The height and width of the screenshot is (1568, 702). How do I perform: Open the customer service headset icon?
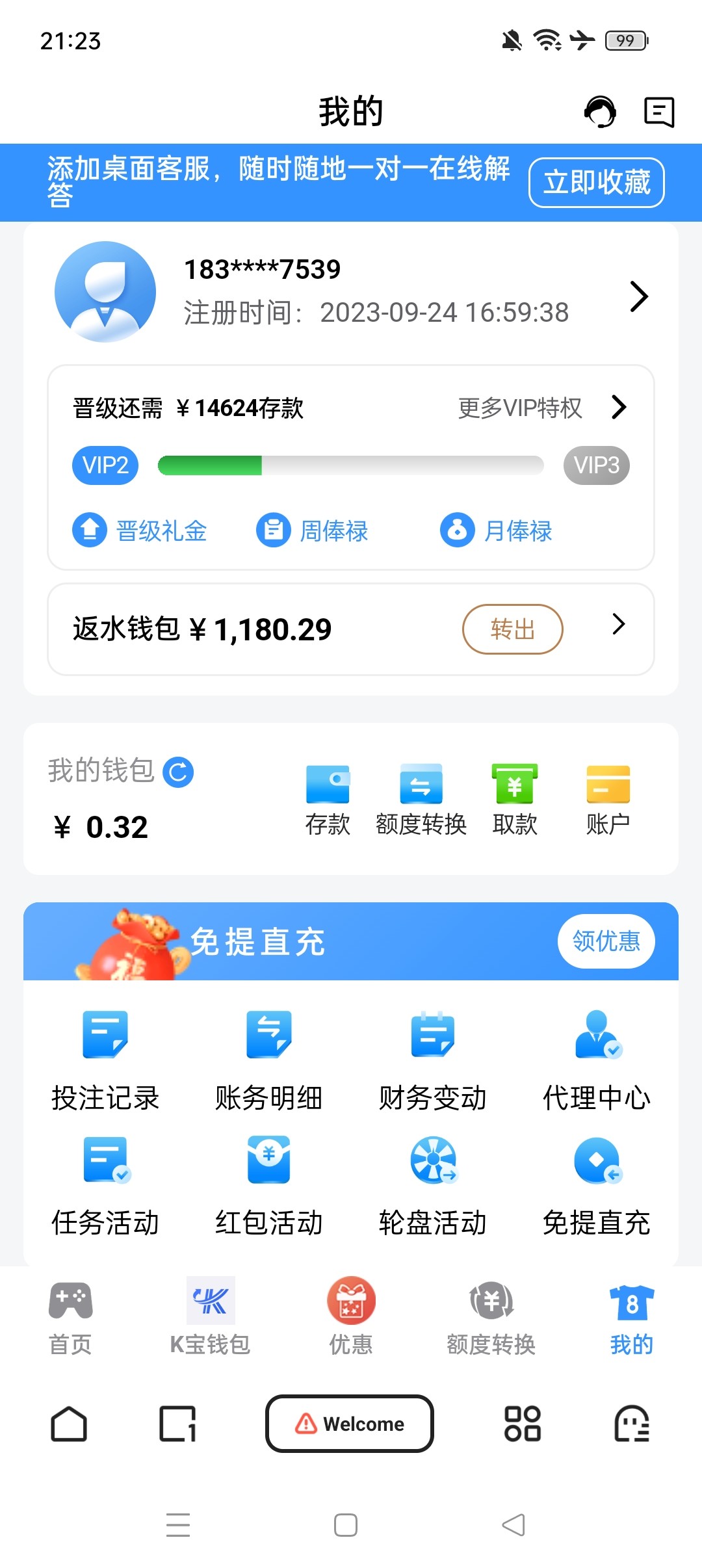[x=601, y=112]
